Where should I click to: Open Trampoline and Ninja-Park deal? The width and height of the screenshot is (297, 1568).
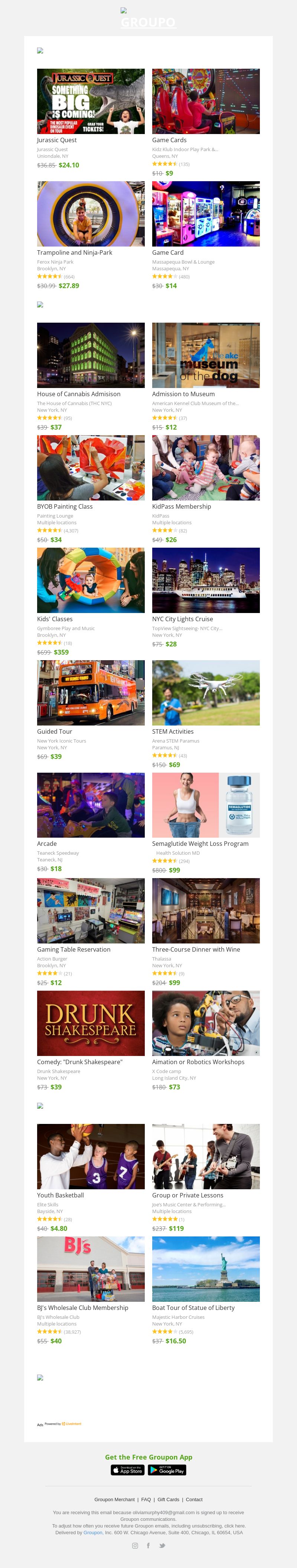91,213
